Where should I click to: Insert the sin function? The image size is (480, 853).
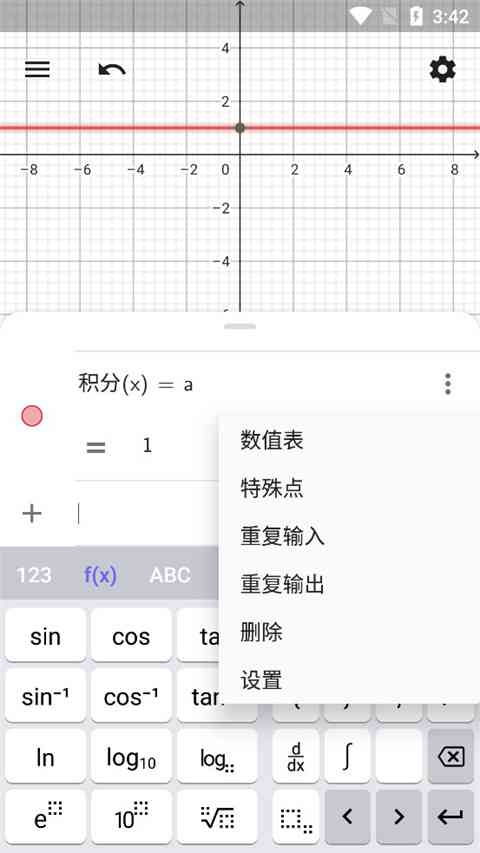(46, 635)
